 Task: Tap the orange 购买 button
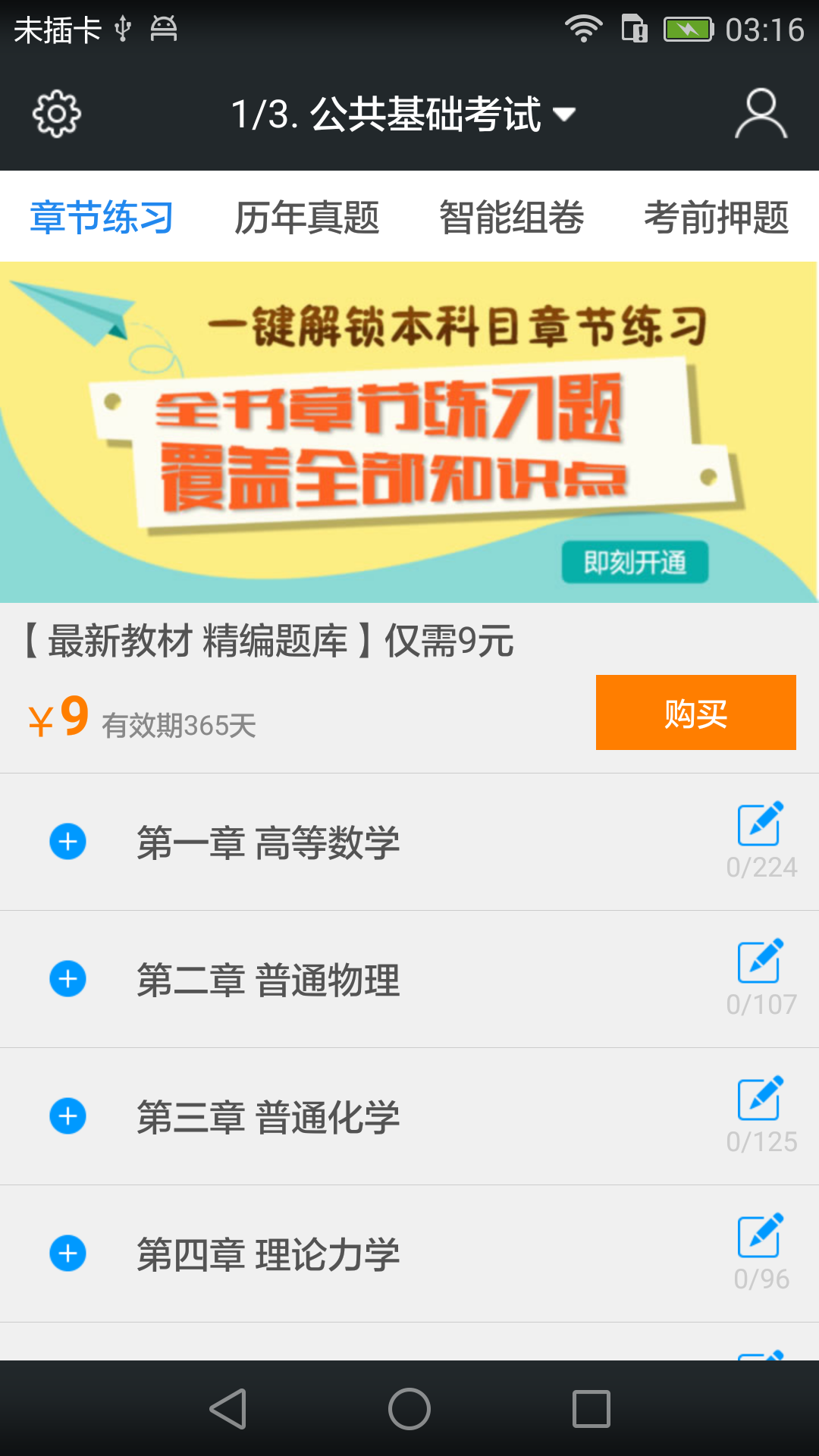[x=695, y=713]
